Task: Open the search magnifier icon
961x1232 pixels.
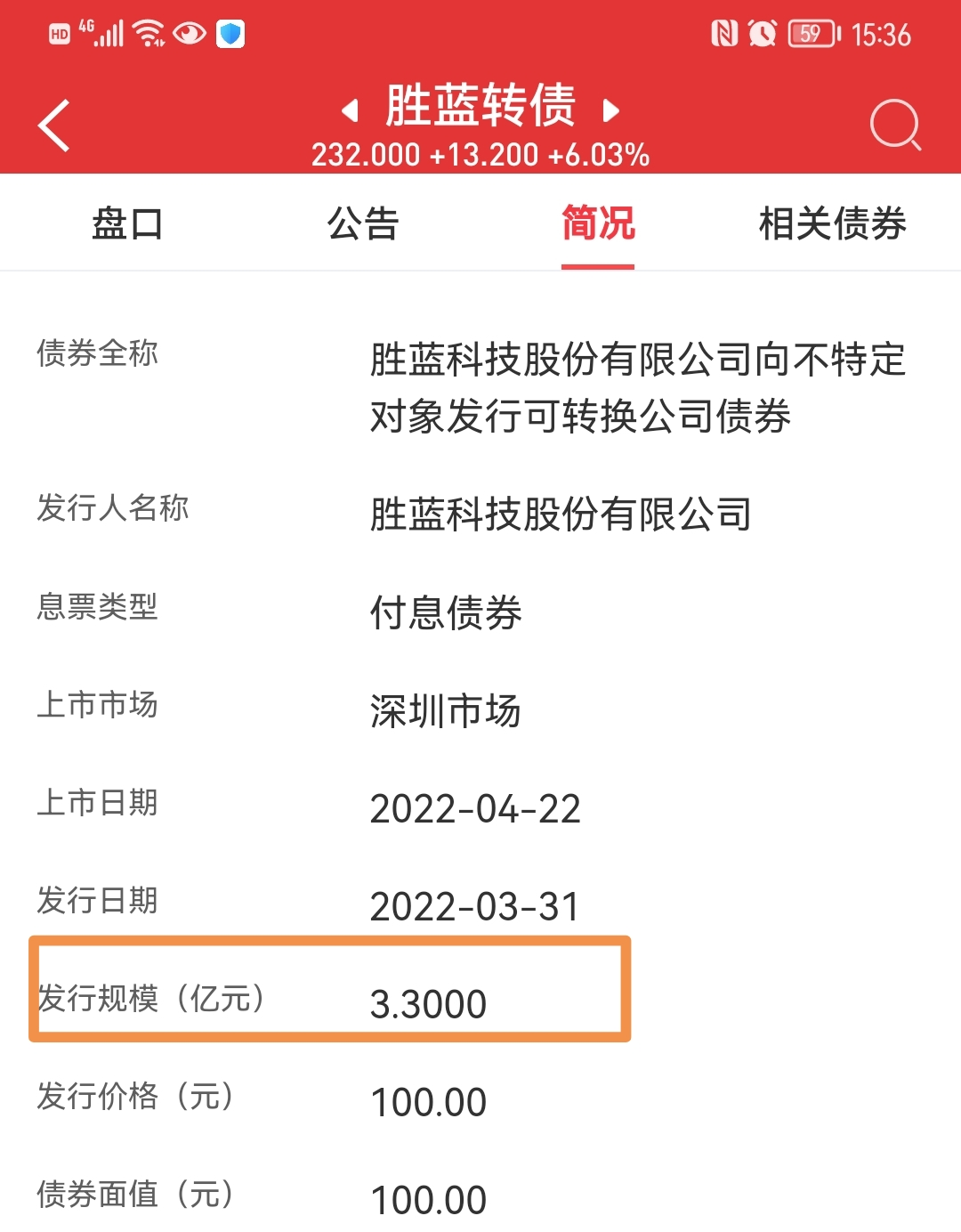Action: [x=894, y=126]
